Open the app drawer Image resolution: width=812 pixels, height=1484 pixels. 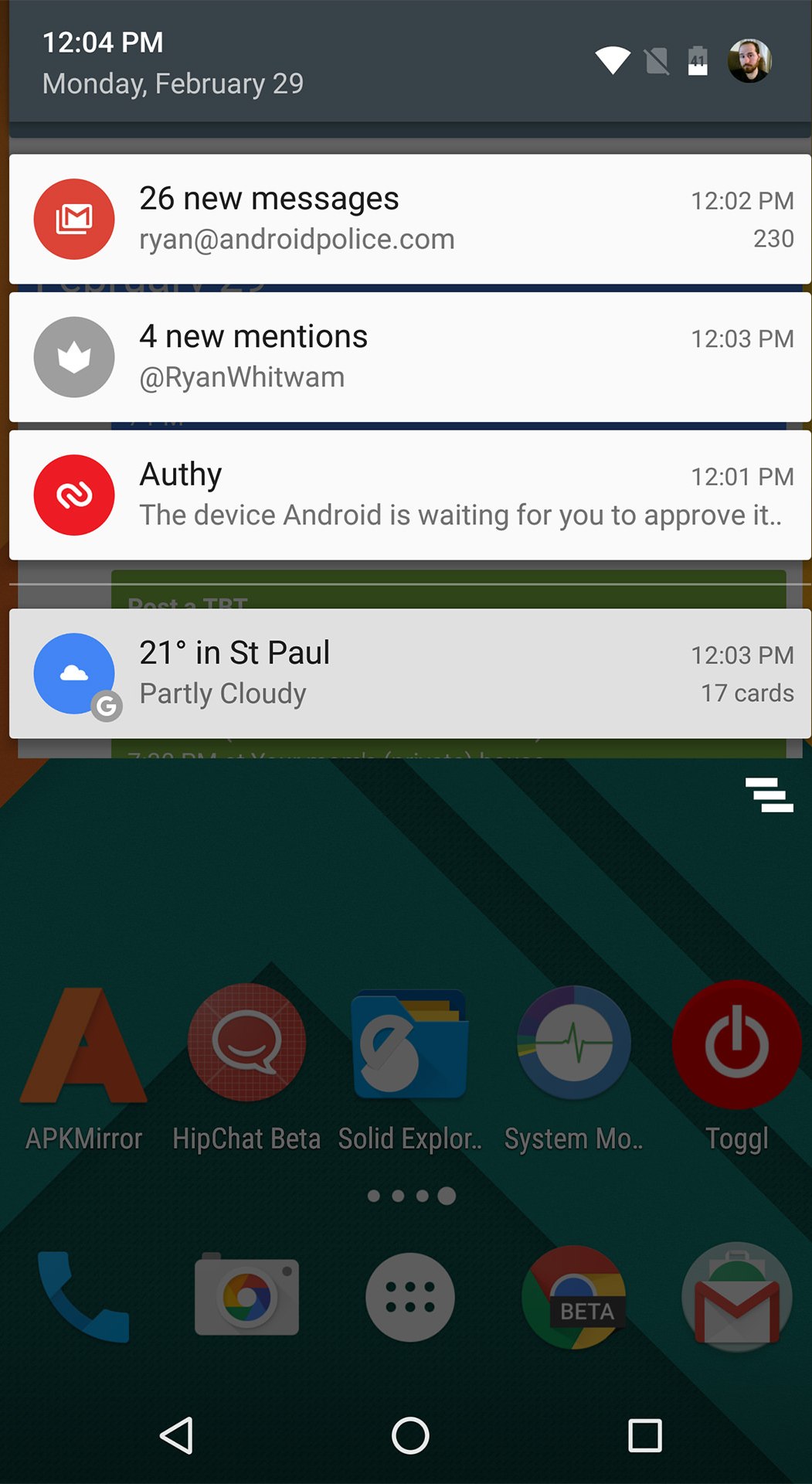tap(409, 1298)
